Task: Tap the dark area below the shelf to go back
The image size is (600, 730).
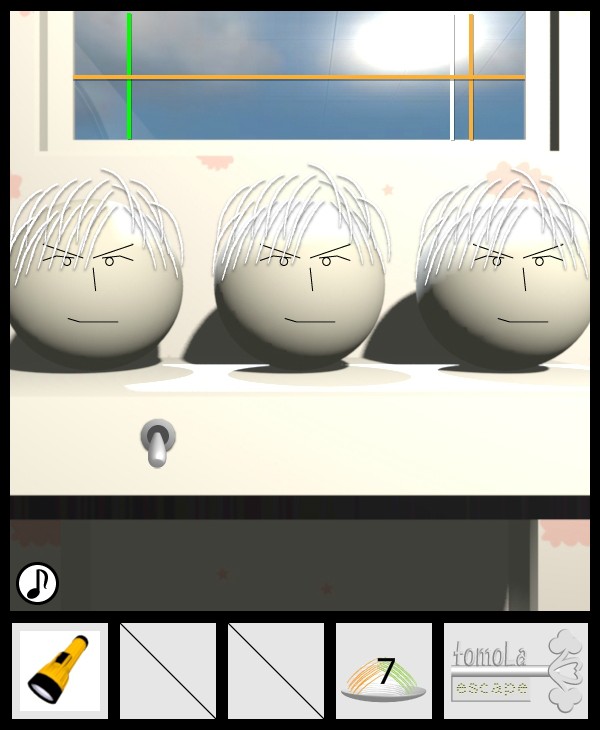Action: pyautogui.click(x=300, y=565)
